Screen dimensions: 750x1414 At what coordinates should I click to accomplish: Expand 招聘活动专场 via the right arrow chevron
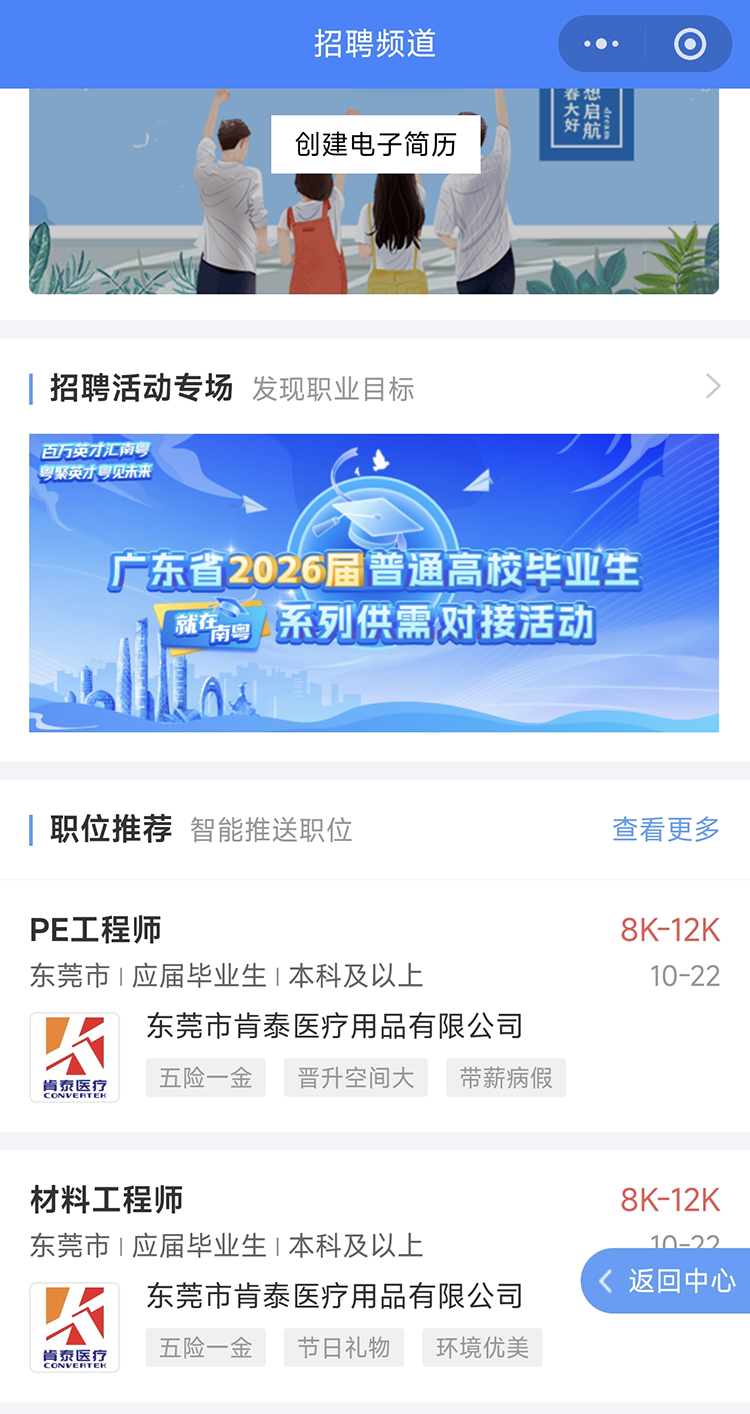click(711, 386)
